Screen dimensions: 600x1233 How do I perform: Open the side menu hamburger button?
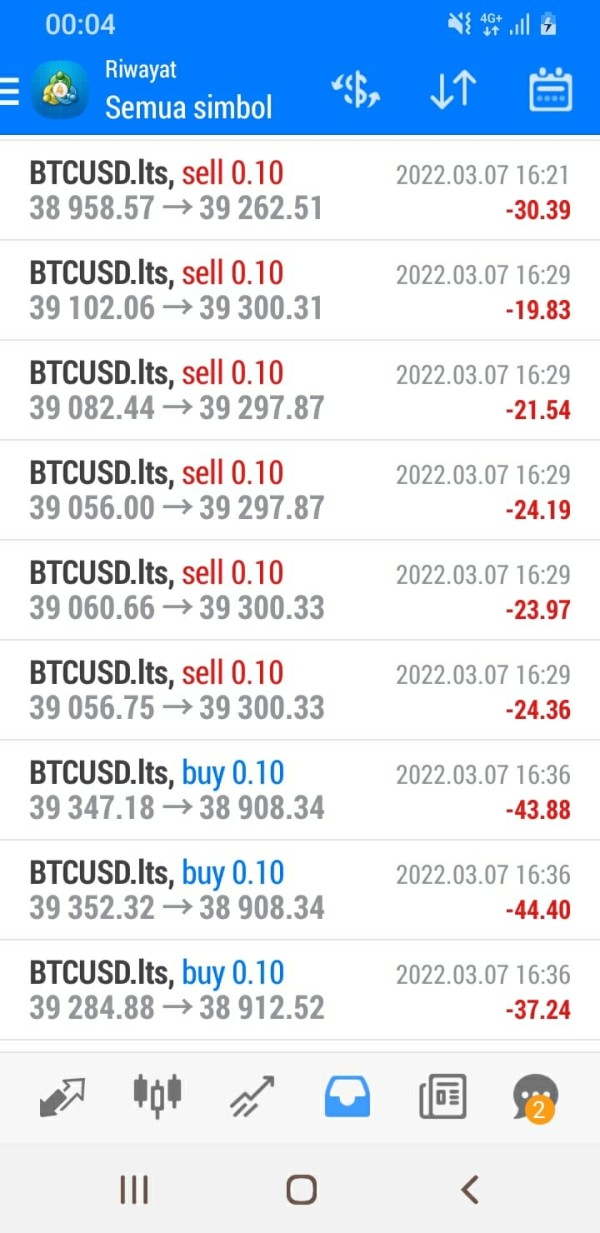pos(9,91)
